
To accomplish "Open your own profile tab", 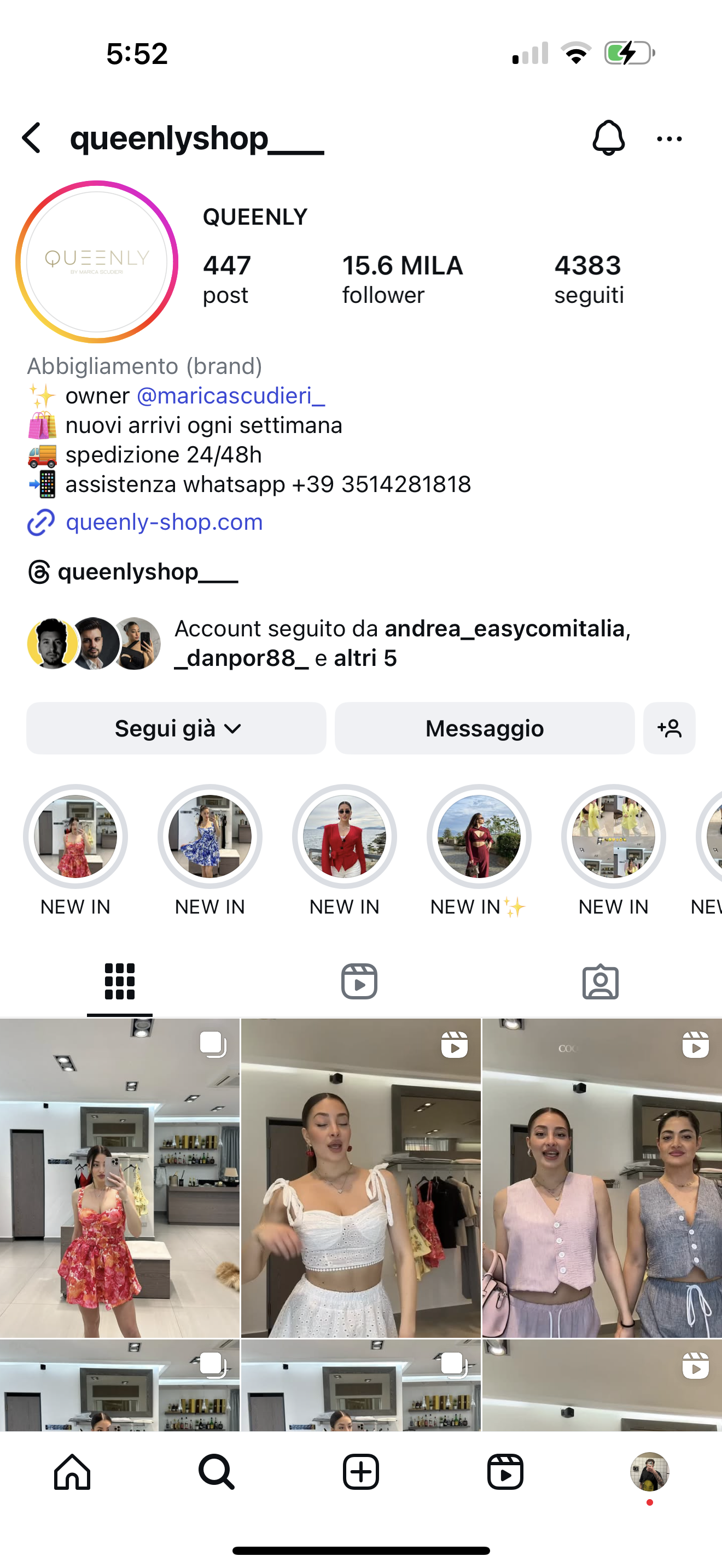I will click(x=649, y=1472).
